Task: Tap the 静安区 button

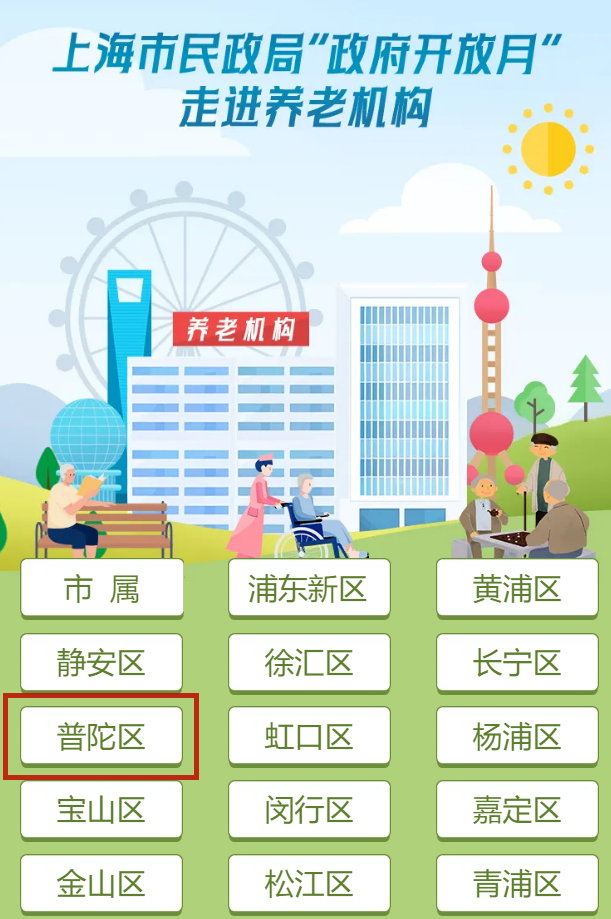Action: (x=102, y=663)
